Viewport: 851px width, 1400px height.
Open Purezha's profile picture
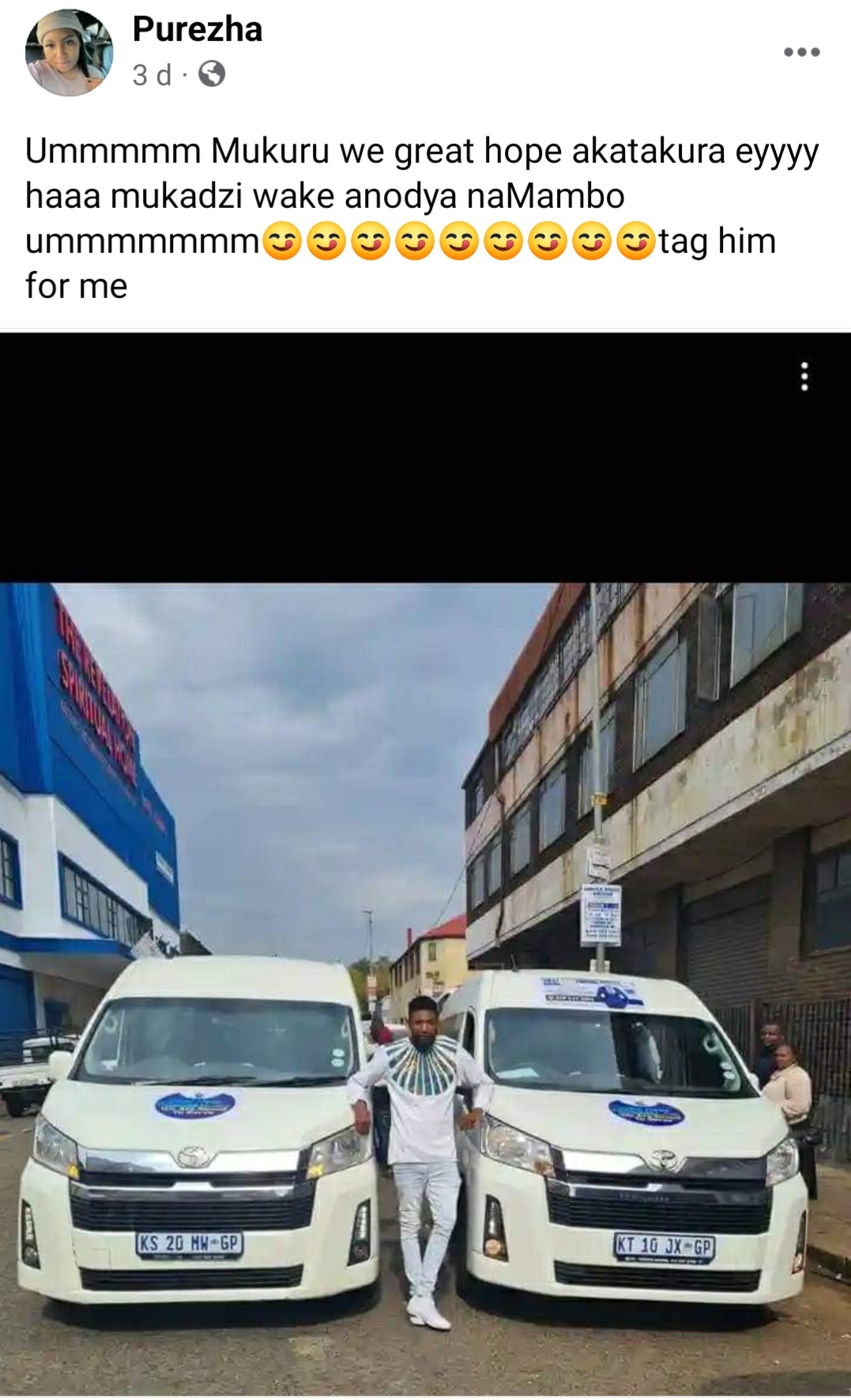(70, 54)
